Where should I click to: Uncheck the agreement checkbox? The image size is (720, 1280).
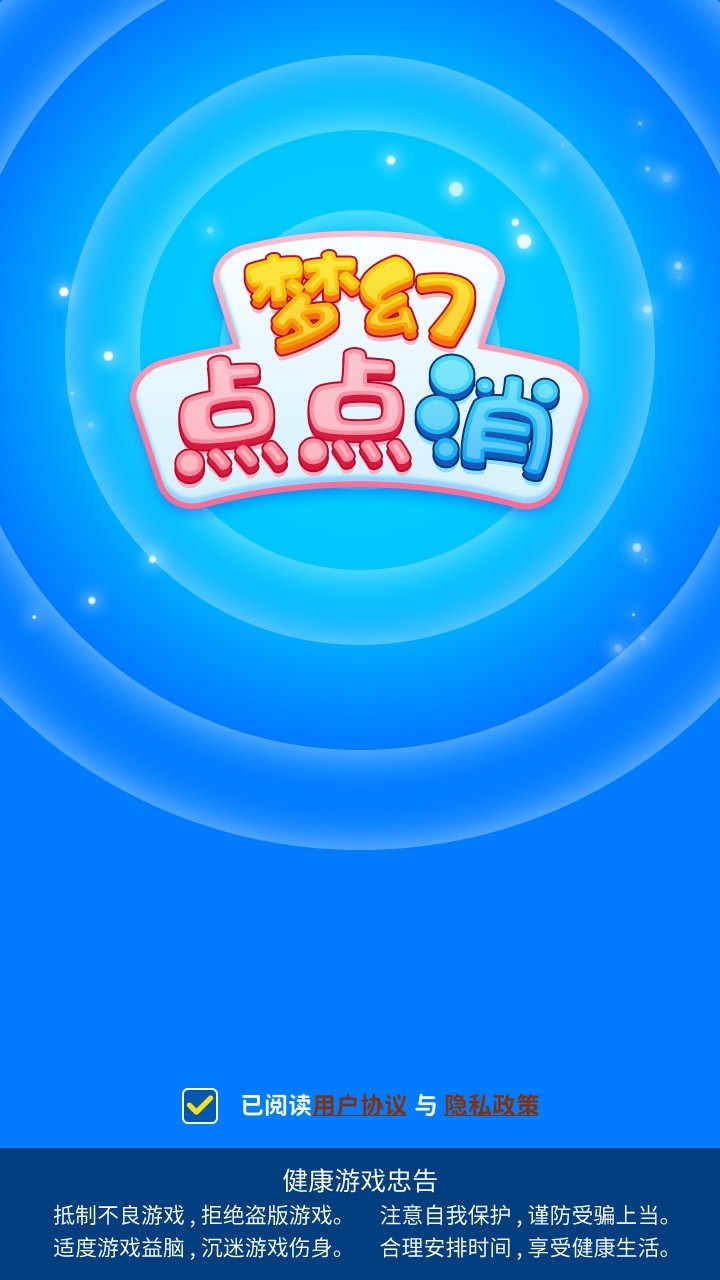(x=200, y=1105)
